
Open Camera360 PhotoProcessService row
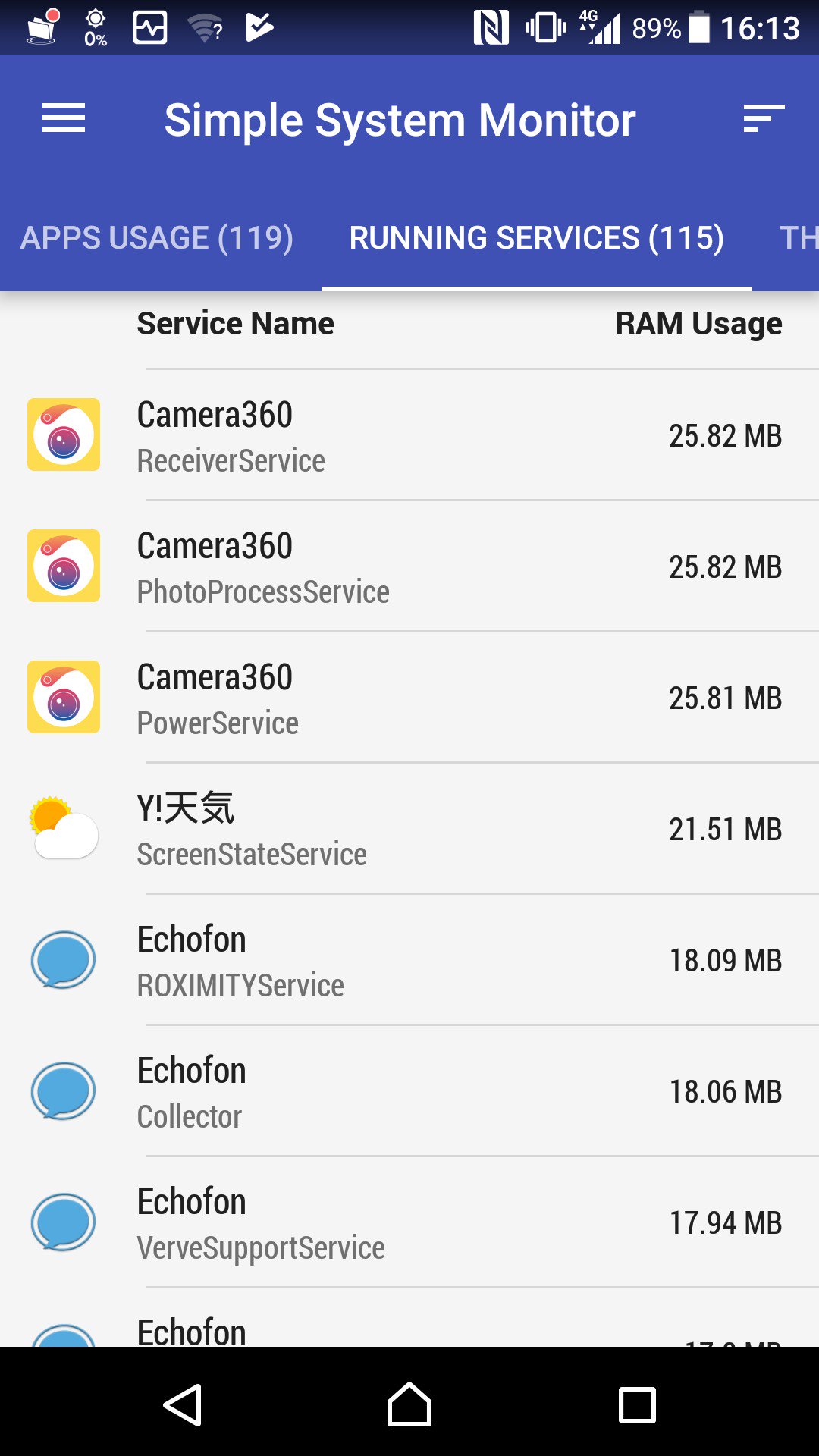click(x=409, y=566)
